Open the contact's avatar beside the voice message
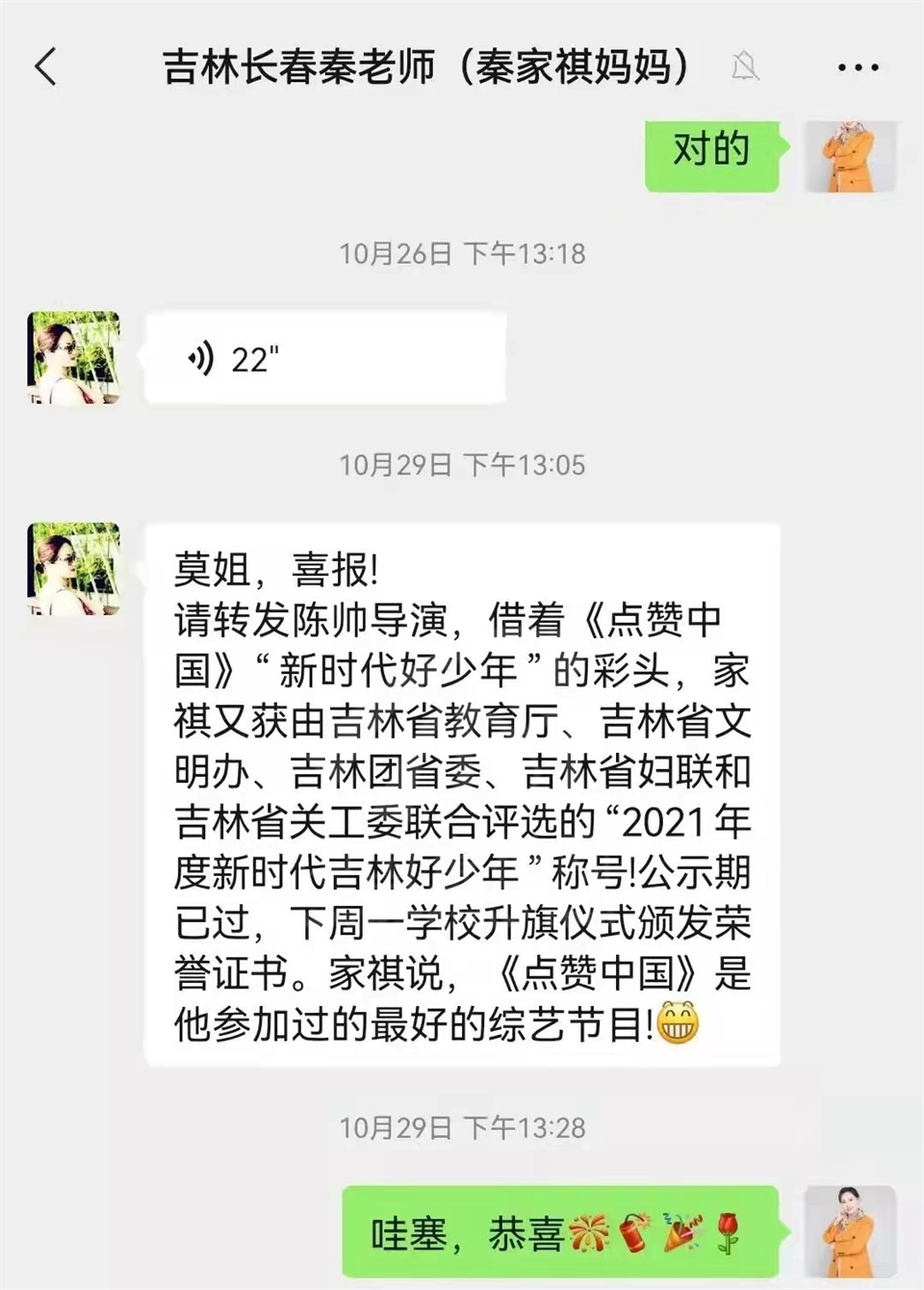Image resolution: width=924 pixels, height=1290 pixels. pos(74,357)
